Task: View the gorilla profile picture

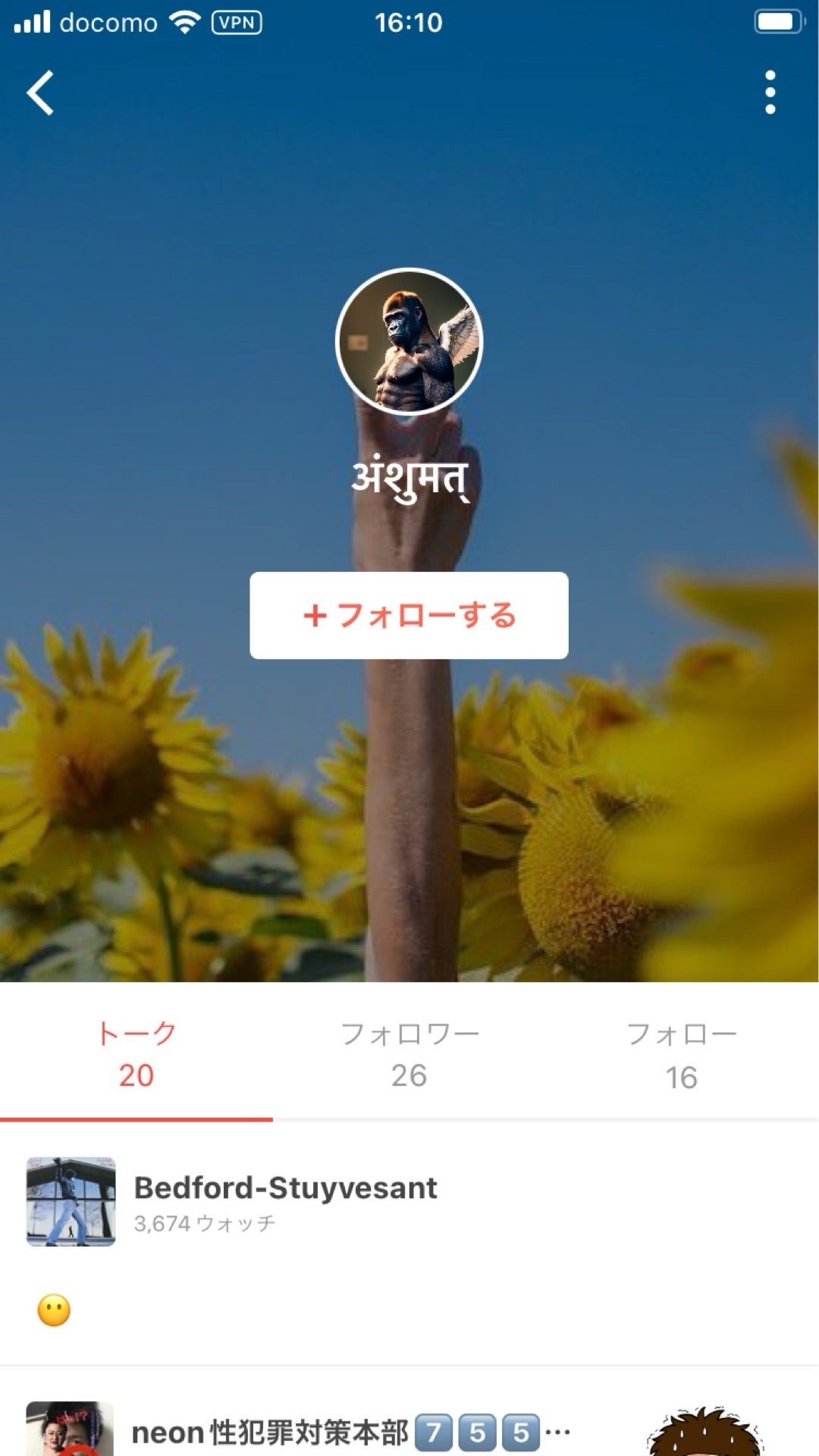Action: pos(409,342)
